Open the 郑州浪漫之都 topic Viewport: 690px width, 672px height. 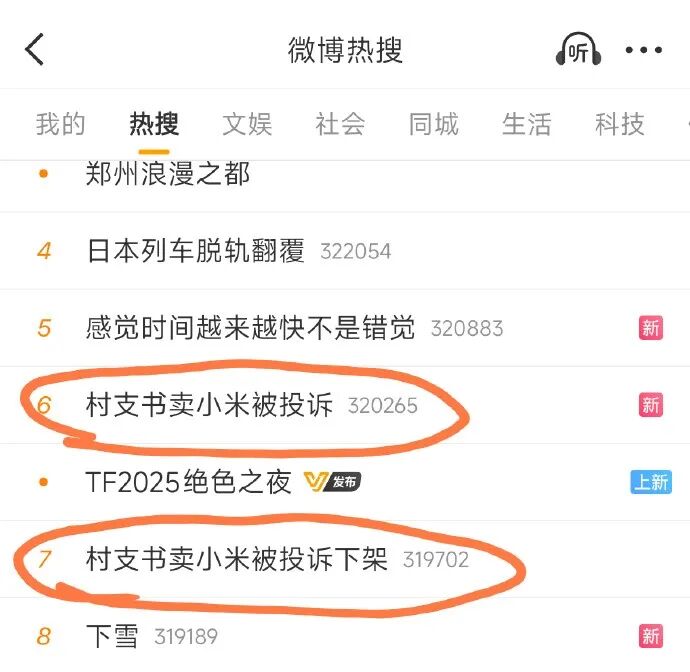(x=168, y=175)
